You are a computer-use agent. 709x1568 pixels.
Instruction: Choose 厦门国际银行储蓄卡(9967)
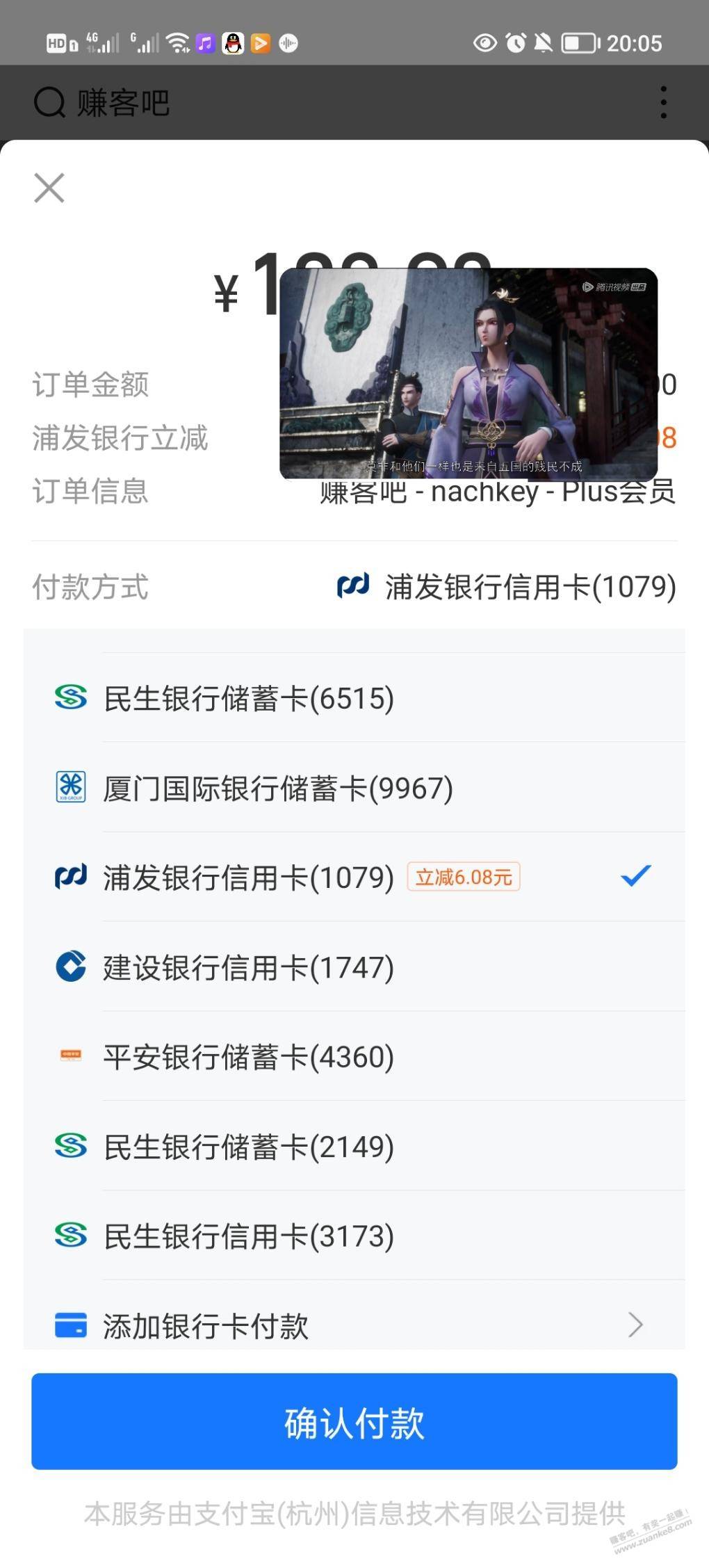coord(354,787)
